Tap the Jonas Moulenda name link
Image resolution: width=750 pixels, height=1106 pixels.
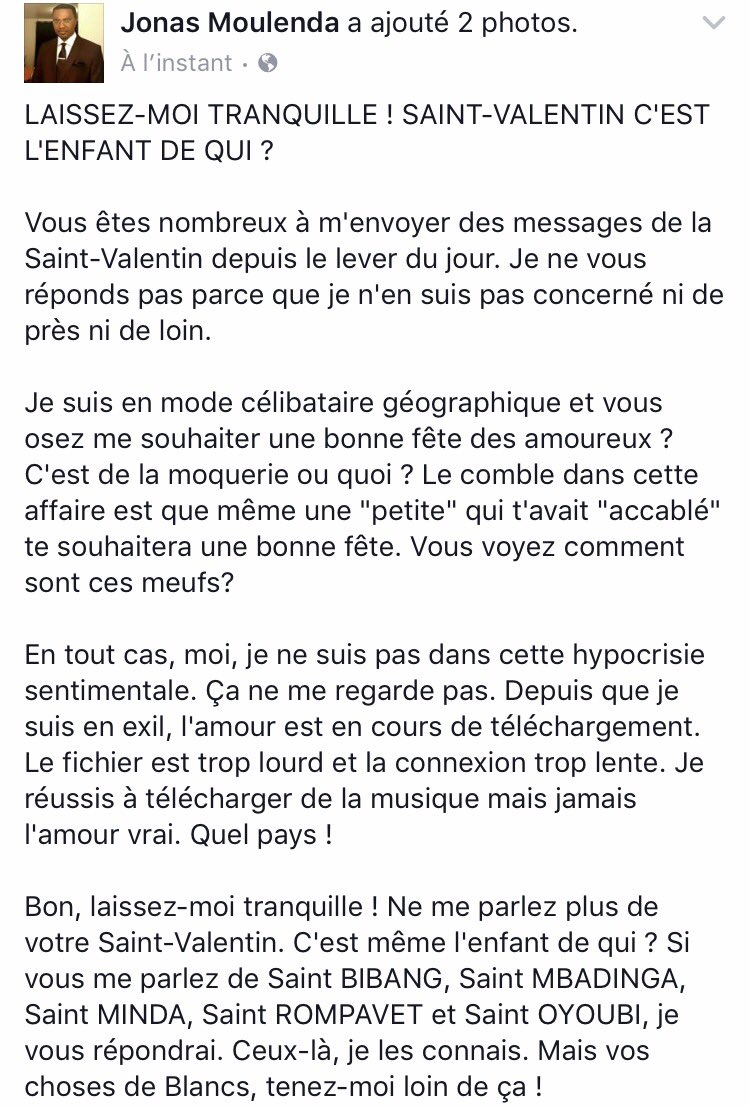[230, 23]
